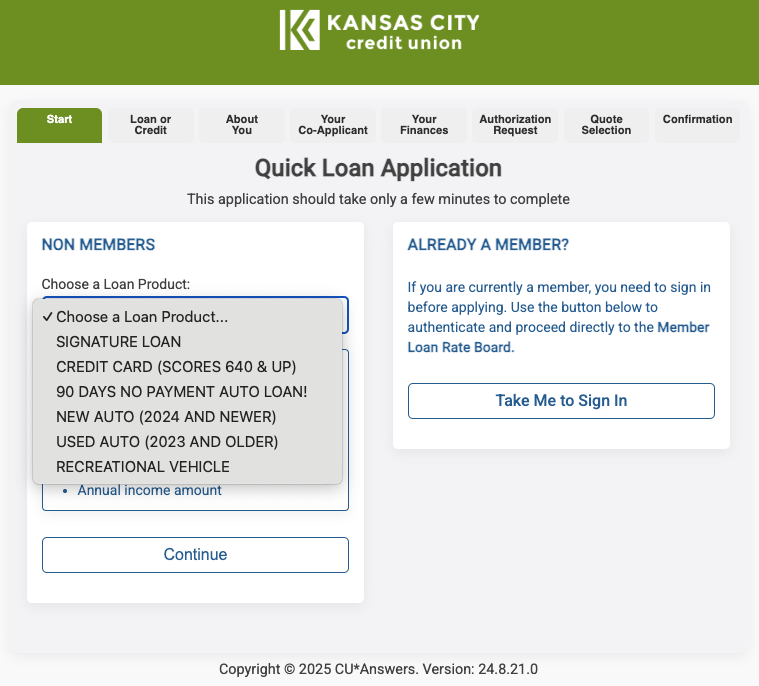The height and width of the screenshot is (686, 759).
Task: Choose USED AUTO (2023 AND OLDER)
Action: 167,442
